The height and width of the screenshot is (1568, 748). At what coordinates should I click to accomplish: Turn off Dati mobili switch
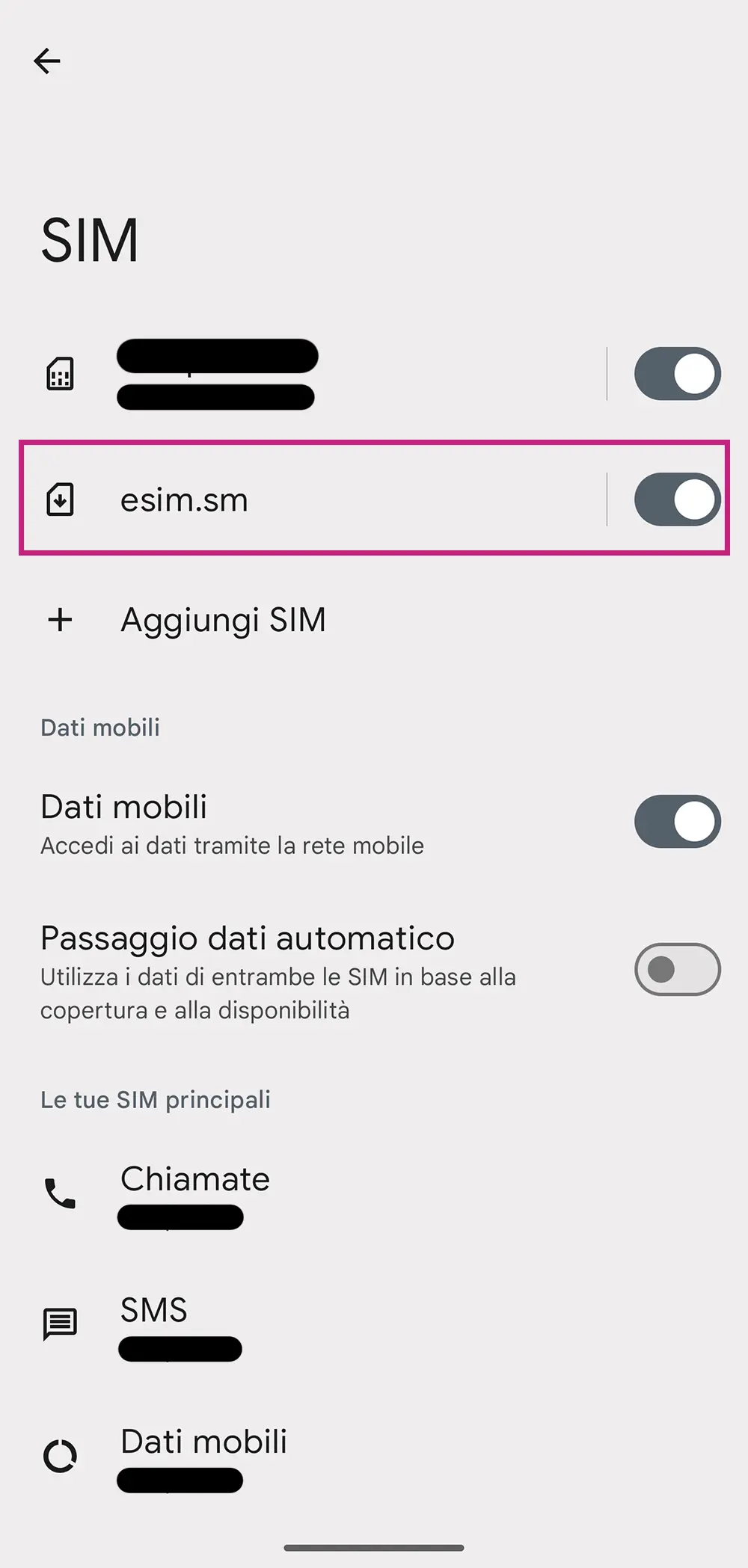(677, 821)
